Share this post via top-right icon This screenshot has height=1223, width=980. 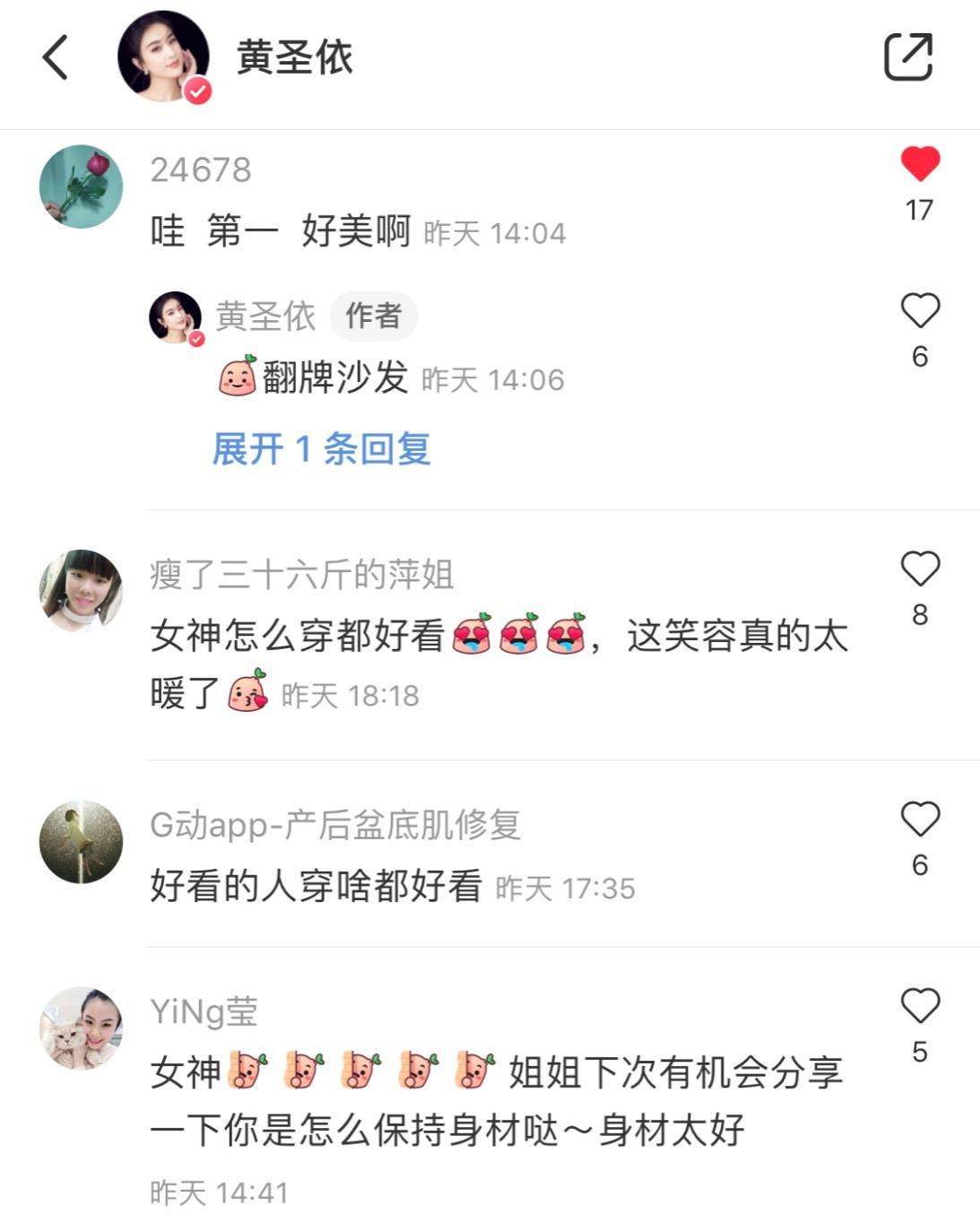[908, 57]
